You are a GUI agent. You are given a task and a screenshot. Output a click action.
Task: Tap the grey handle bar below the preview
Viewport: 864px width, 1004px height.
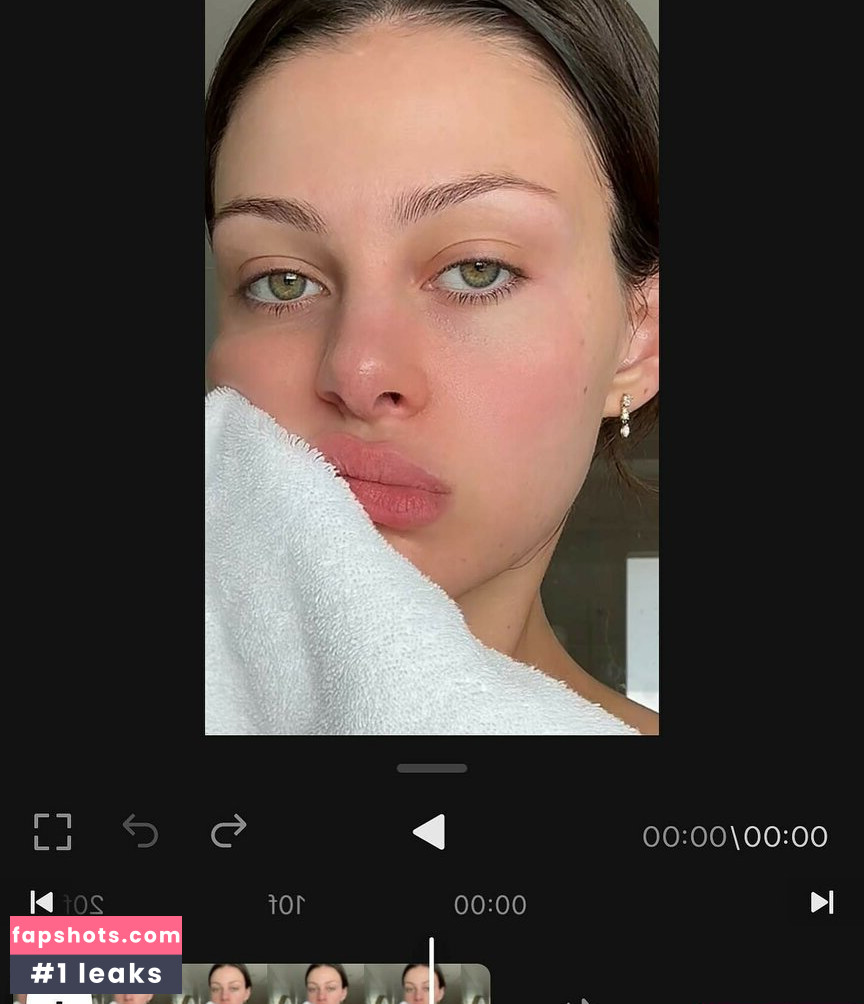tap(432, 768)
